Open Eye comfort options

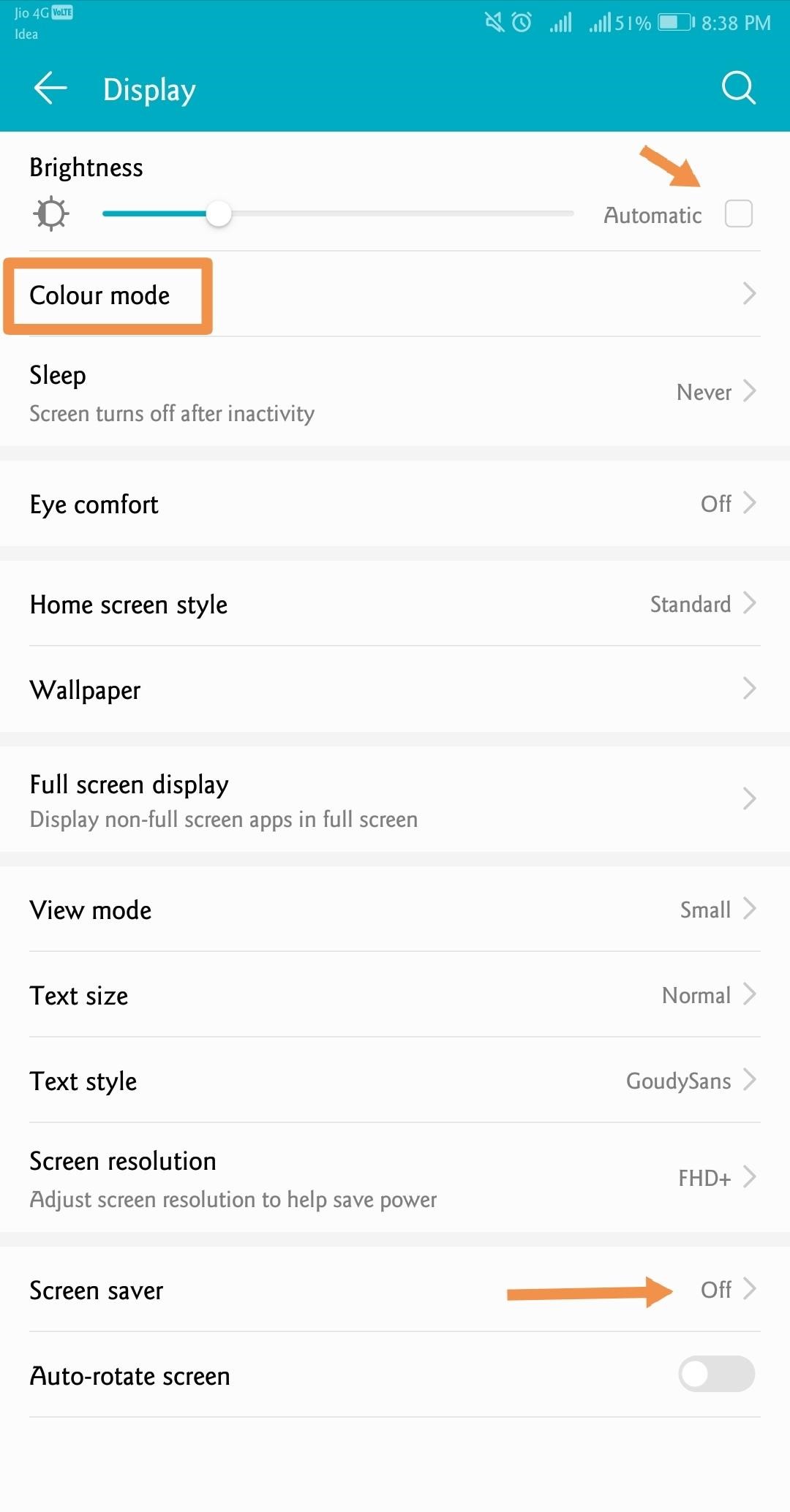pyautogui.click(x=395, y=504)
